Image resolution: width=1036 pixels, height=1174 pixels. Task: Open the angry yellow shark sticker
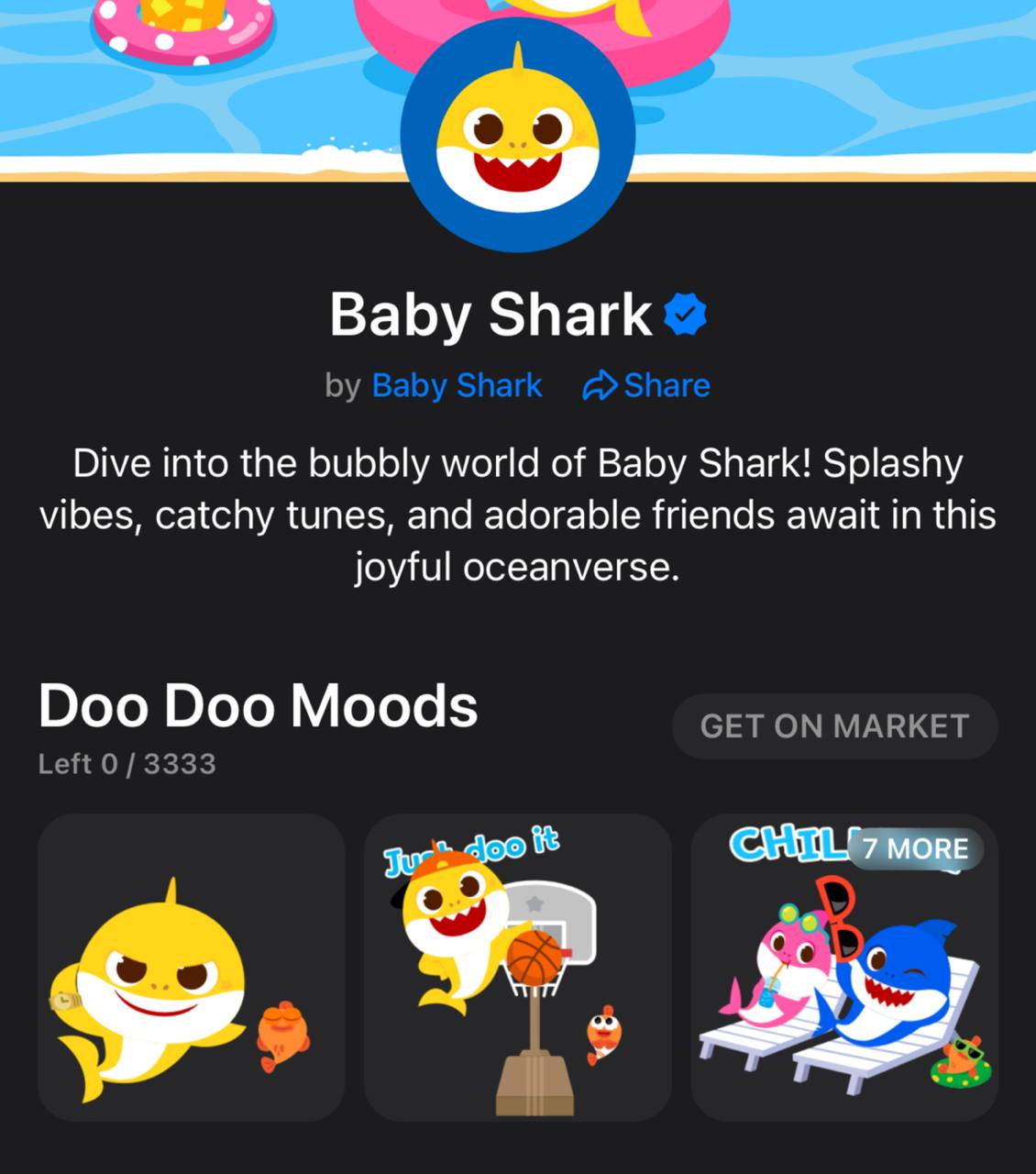point(191,968)
